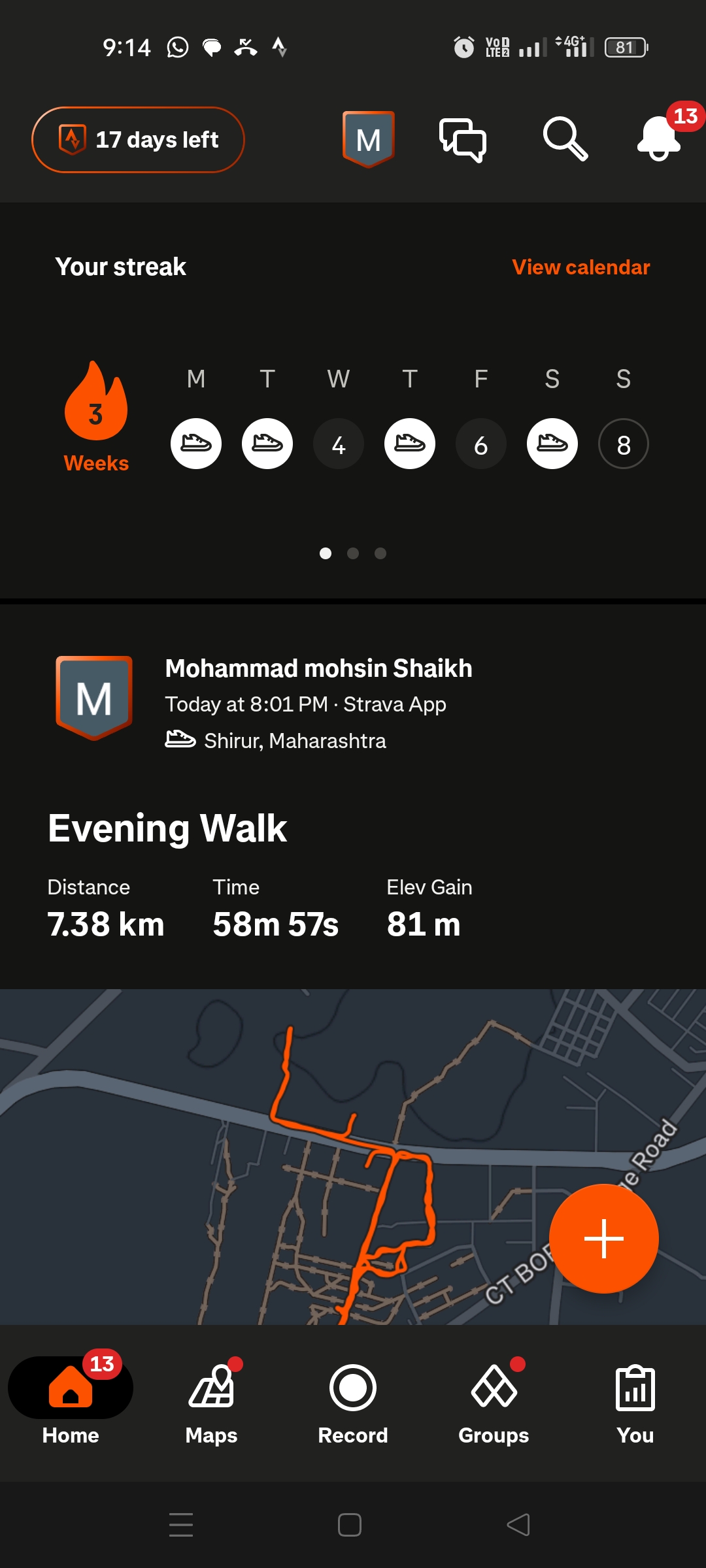Viewport: 706px width, 1568px height.
Task: Switch to the Maps tab
Action: (x=211, y=1401)
